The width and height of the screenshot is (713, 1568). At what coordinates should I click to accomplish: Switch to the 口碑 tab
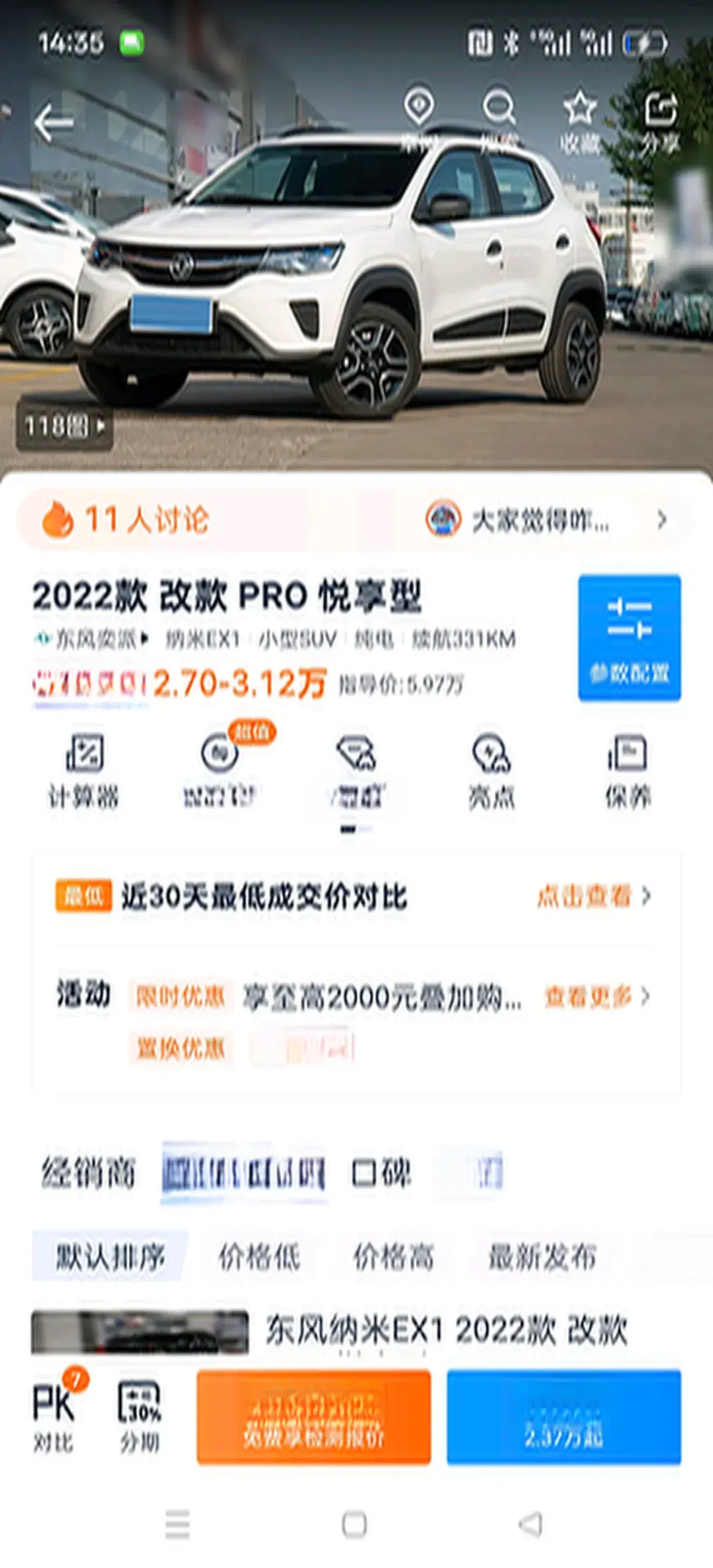[381, 1173]
